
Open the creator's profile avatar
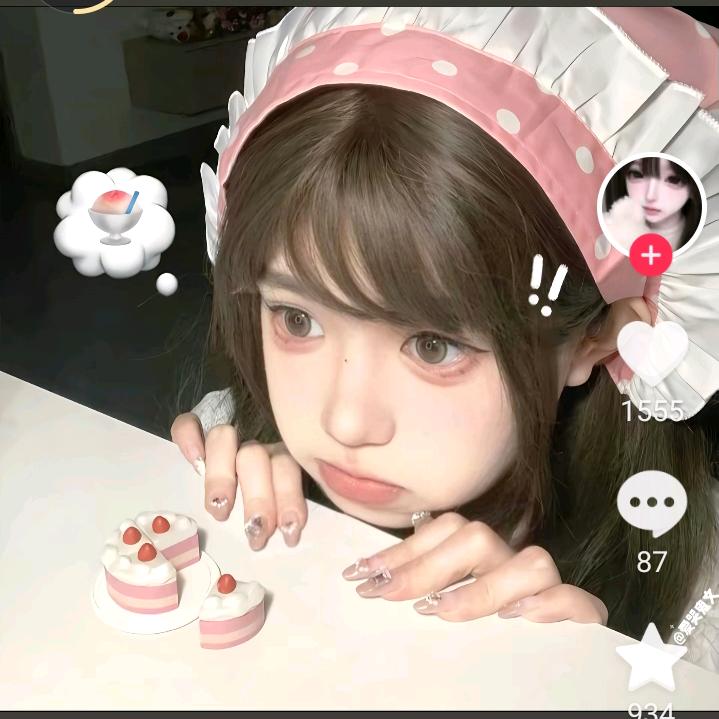tap(651, 204)
